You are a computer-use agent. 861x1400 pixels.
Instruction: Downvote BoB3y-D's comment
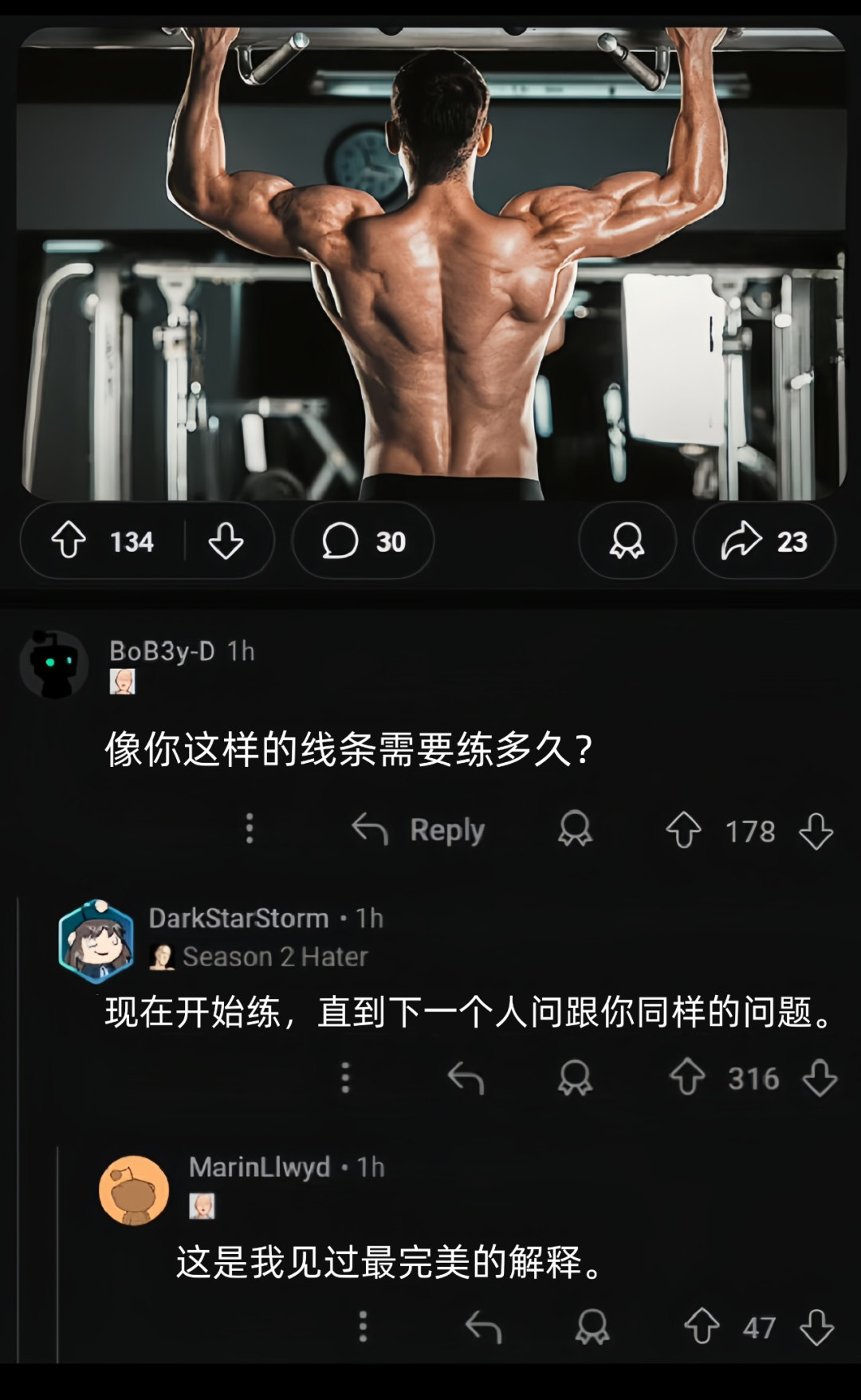816,830
